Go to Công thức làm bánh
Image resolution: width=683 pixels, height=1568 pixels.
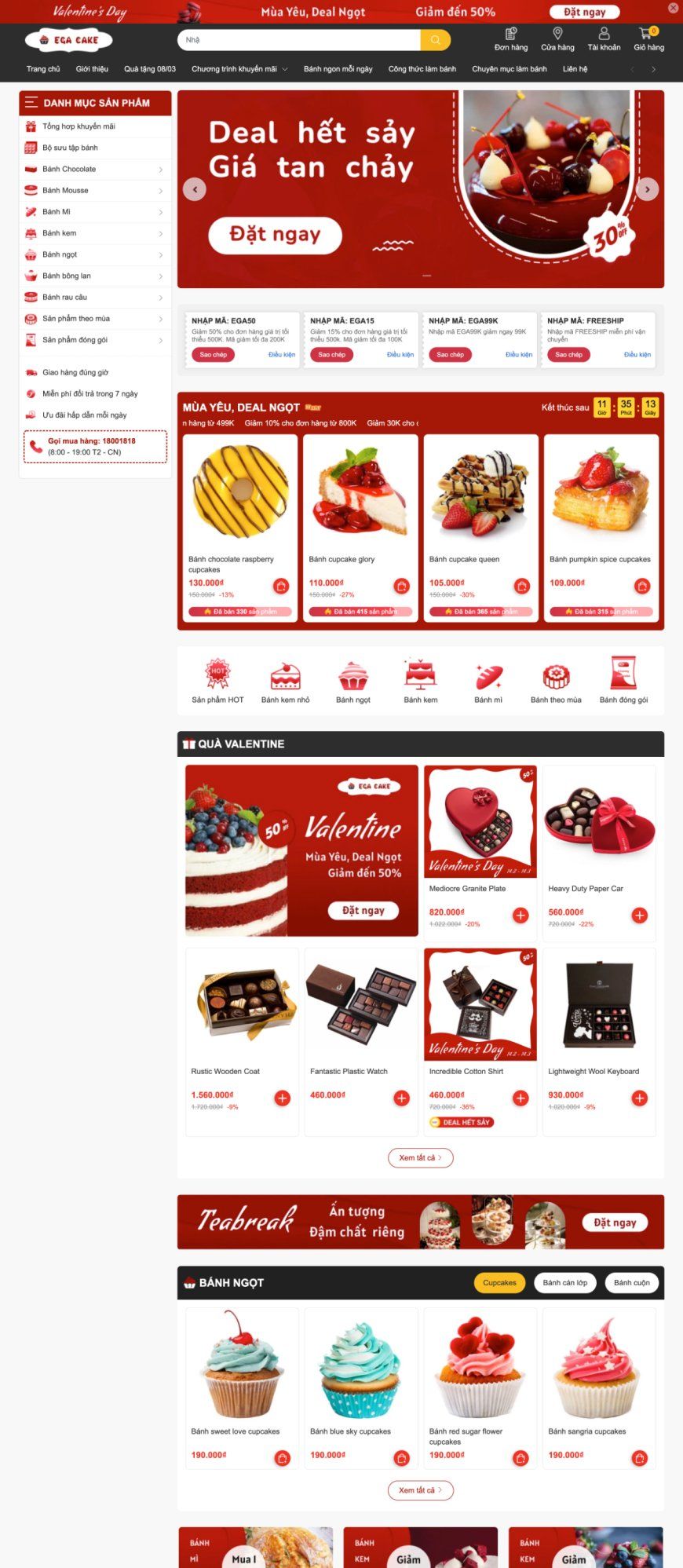422,69
